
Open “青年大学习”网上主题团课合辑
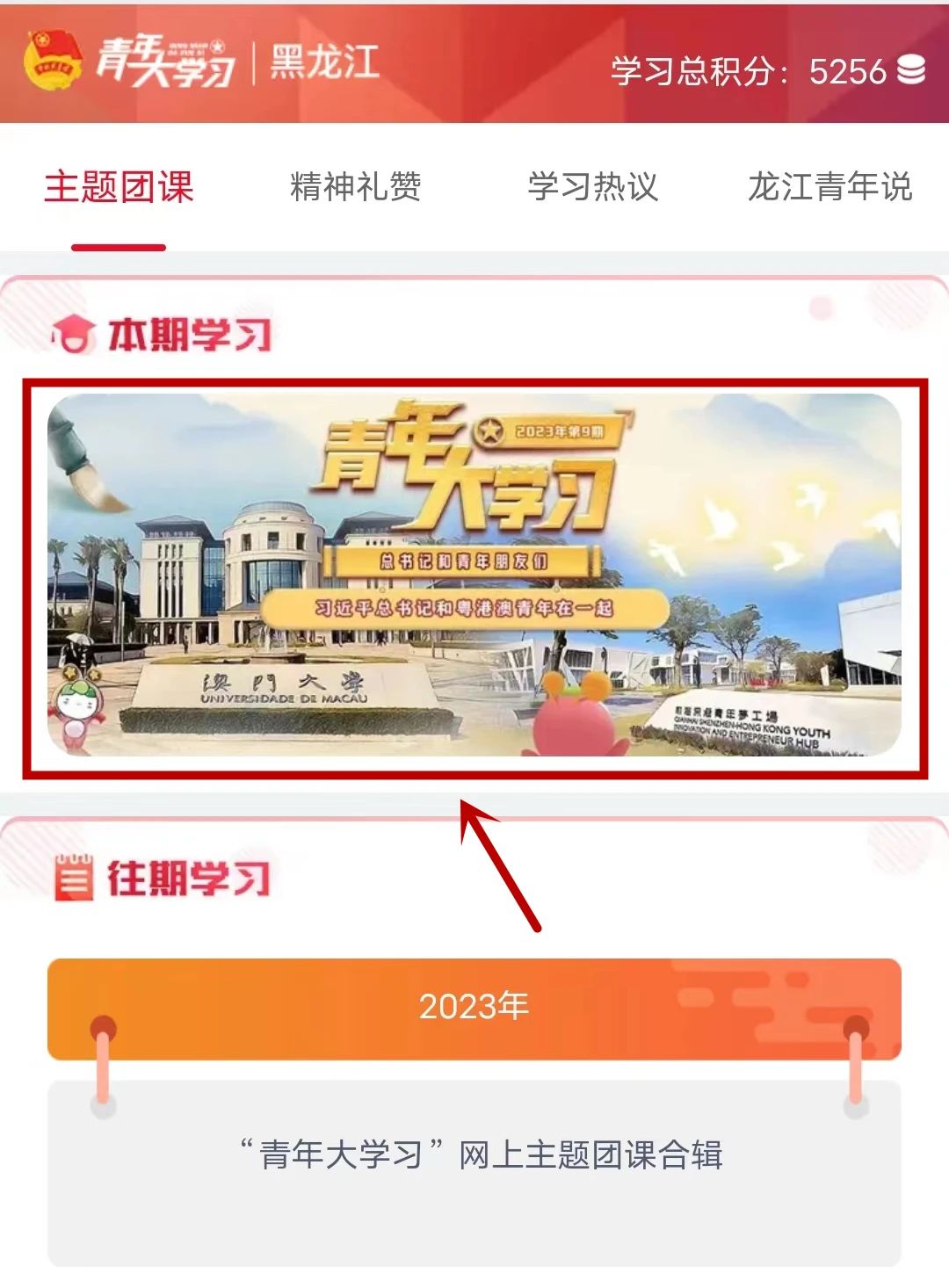pyautogui.click(x=482, y=1155)
